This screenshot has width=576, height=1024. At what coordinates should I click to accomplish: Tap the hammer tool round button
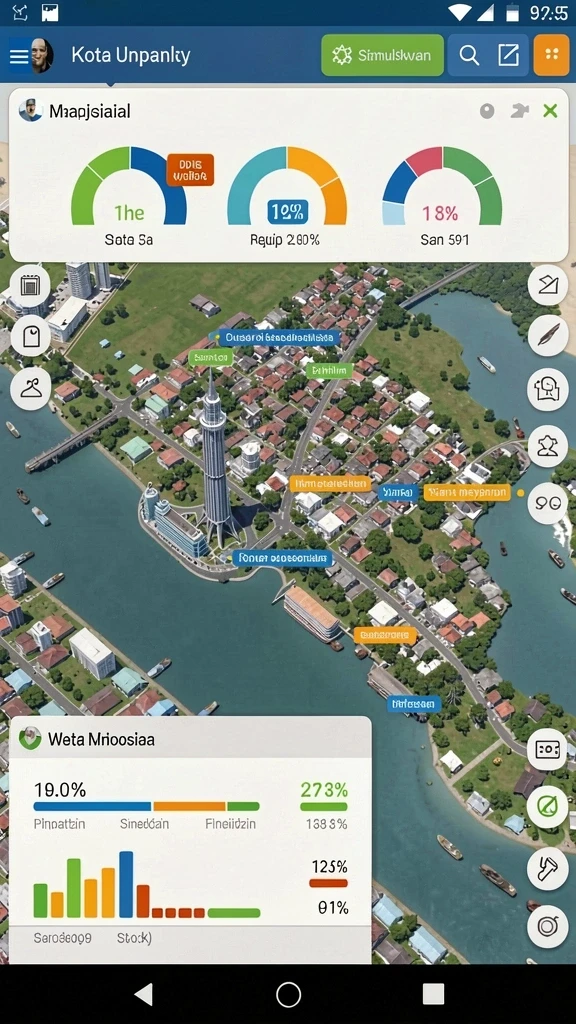coord(548,869)
